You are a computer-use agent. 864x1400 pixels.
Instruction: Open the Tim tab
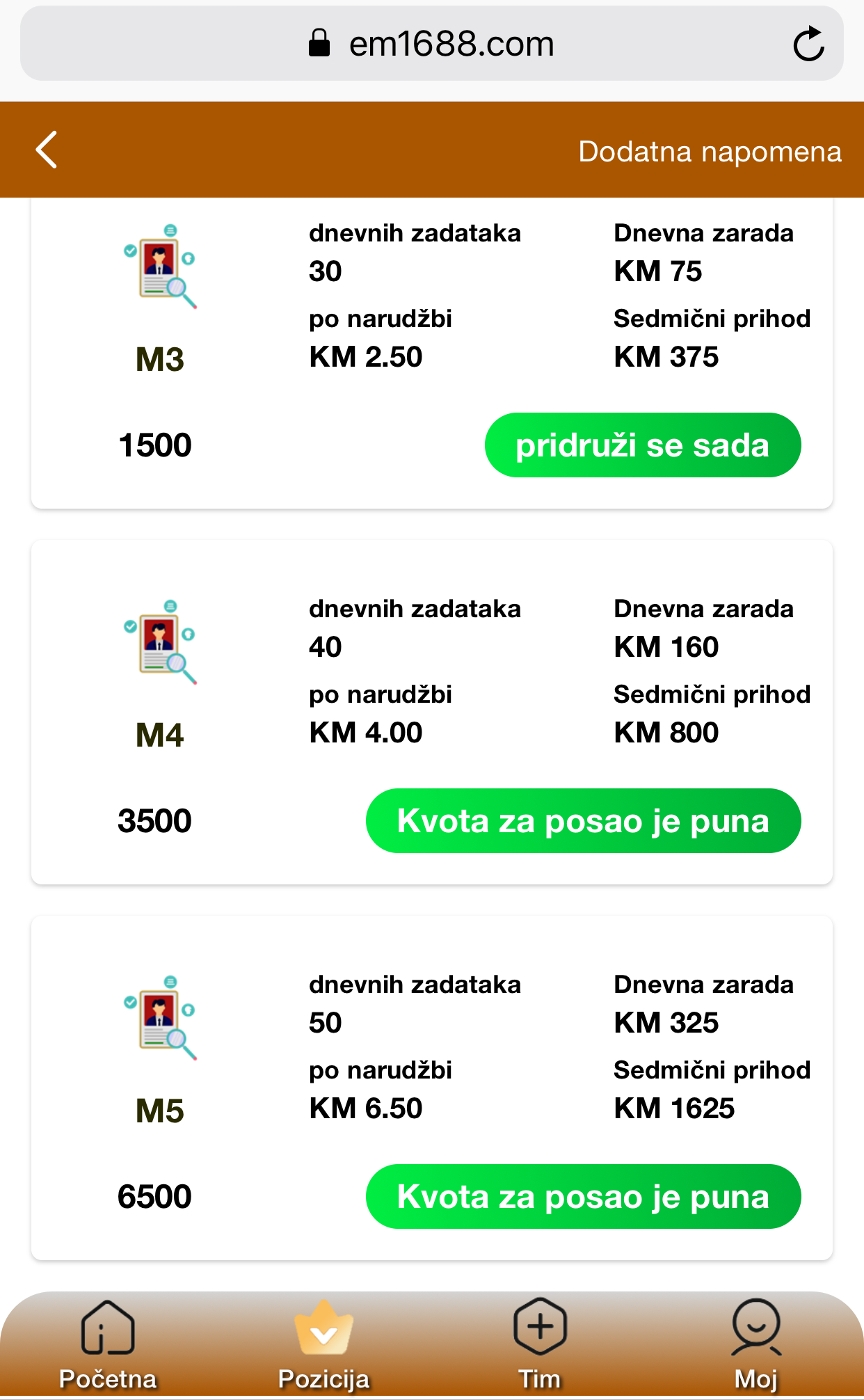540,1344
